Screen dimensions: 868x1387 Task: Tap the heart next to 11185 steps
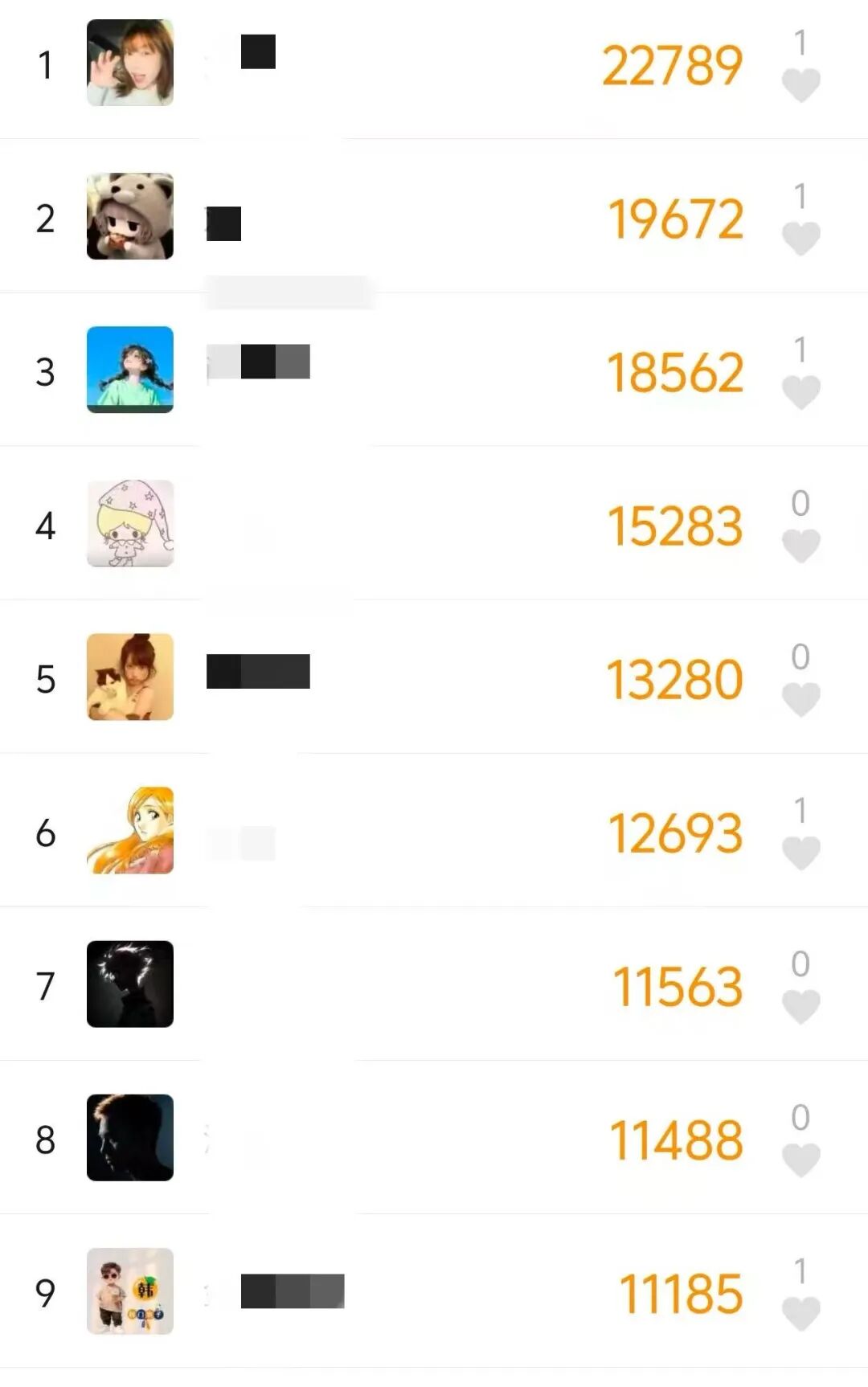pos(800,1313)
